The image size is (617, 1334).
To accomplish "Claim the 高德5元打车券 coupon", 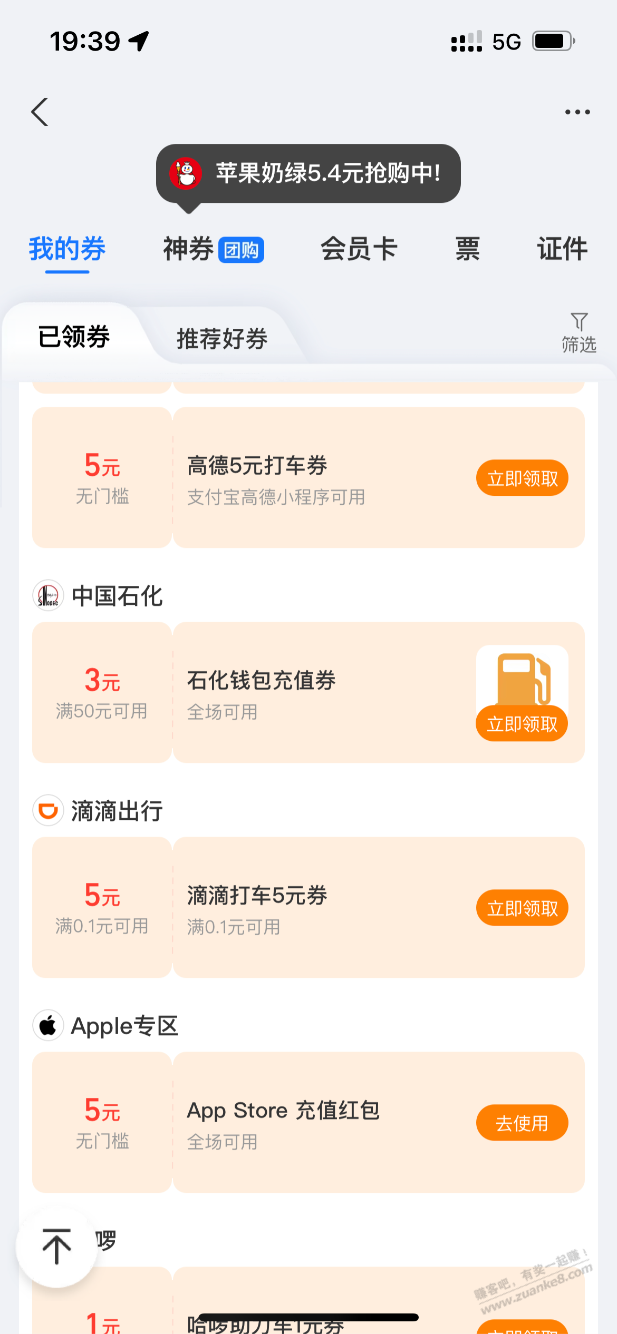I will (522, 479).
